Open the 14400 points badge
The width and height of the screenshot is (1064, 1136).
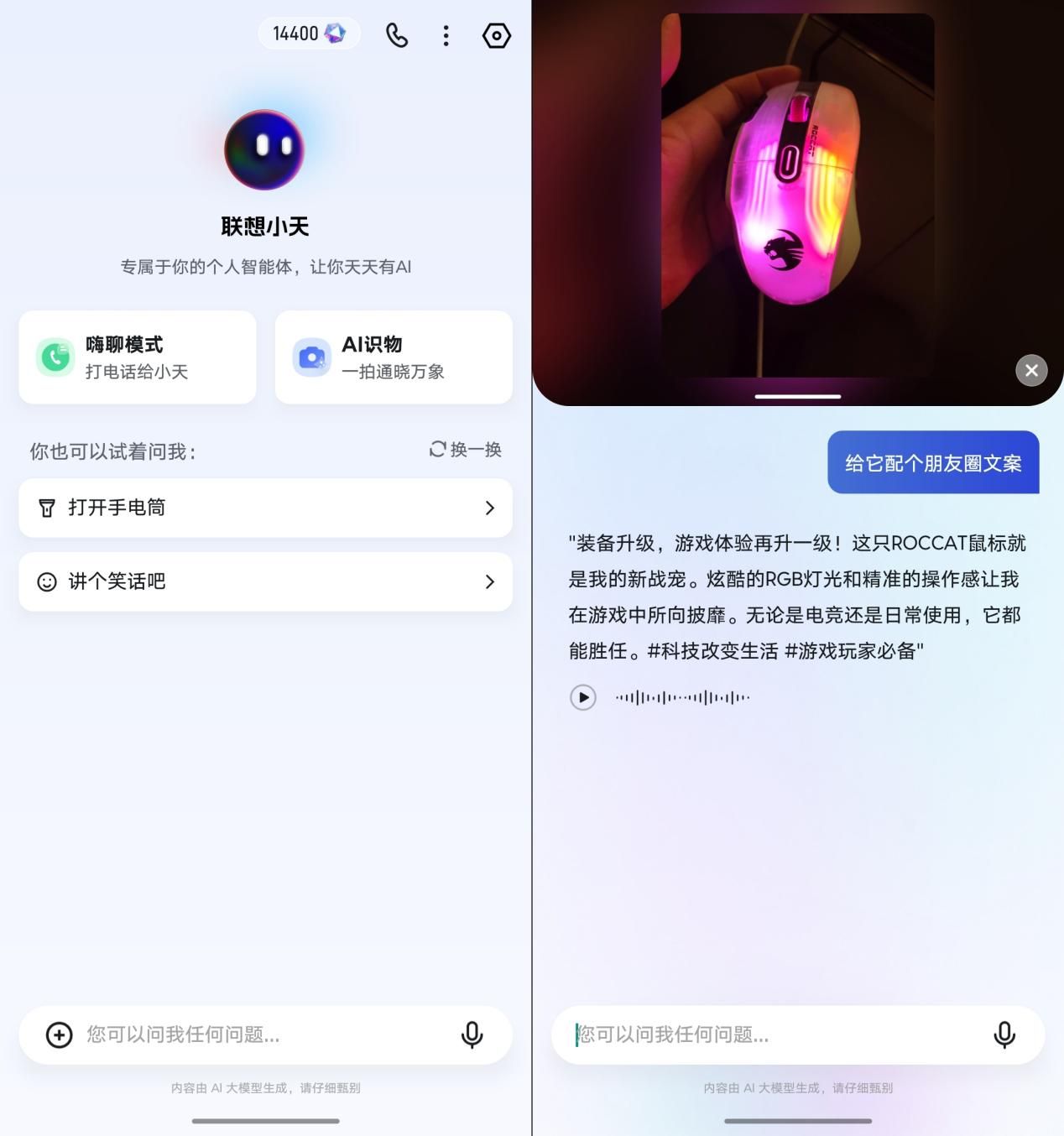tap(309, 34)
